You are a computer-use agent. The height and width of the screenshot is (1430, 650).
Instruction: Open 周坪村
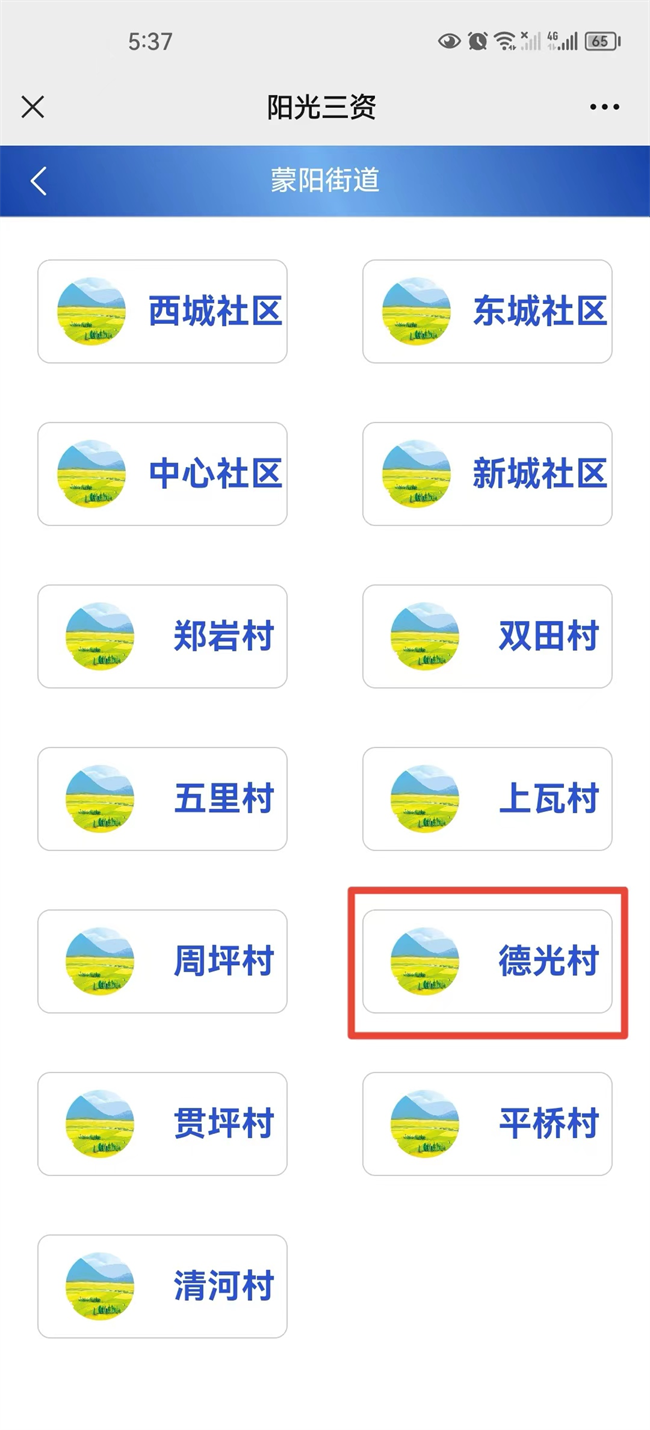162,961
